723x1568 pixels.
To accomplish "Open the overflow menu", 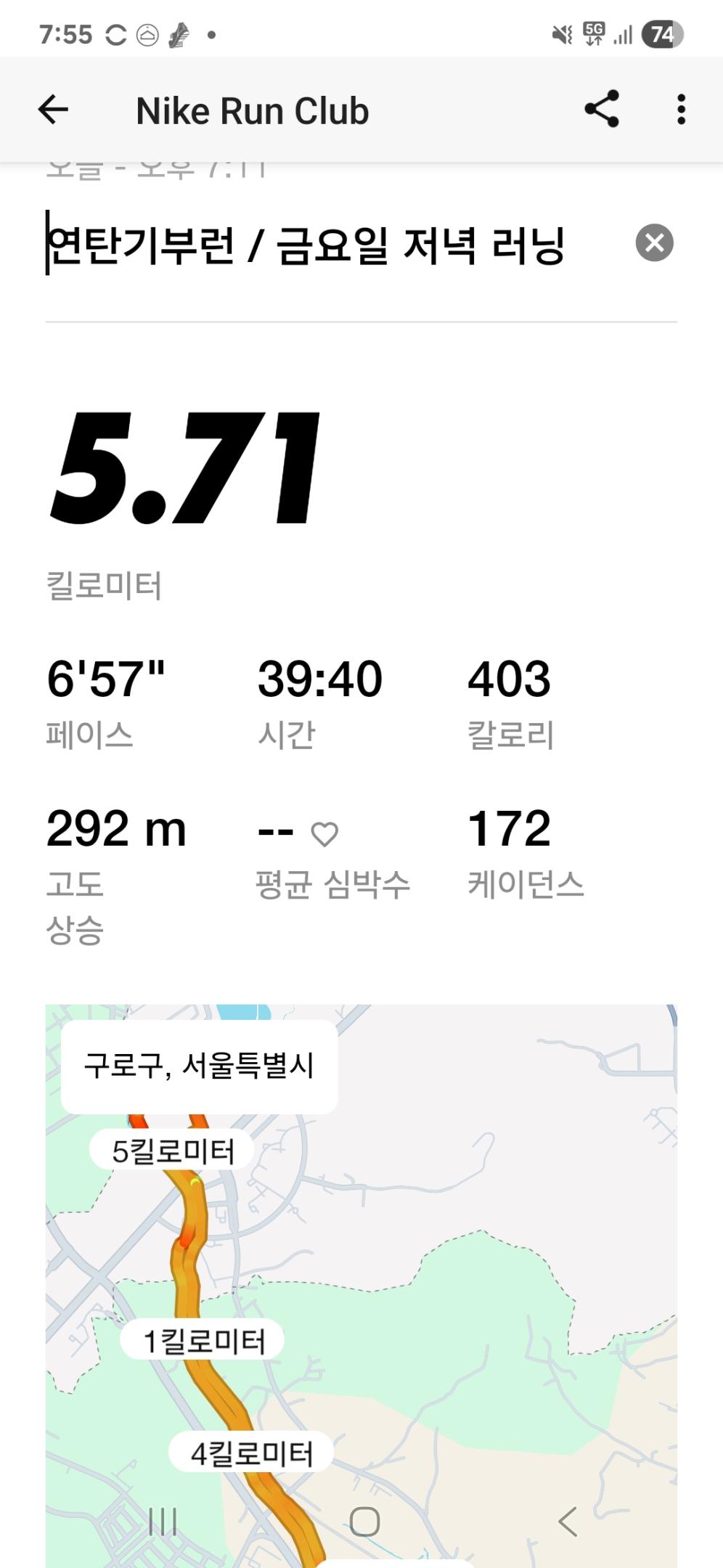I will point(681,110).
